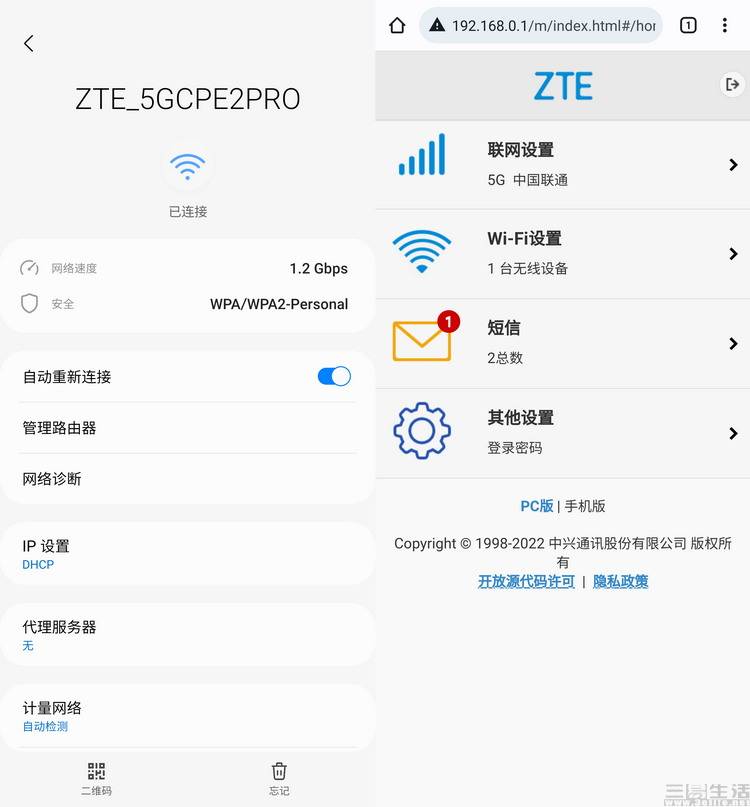Open 网络诊断
750x807 pixels.
point(187,479)
